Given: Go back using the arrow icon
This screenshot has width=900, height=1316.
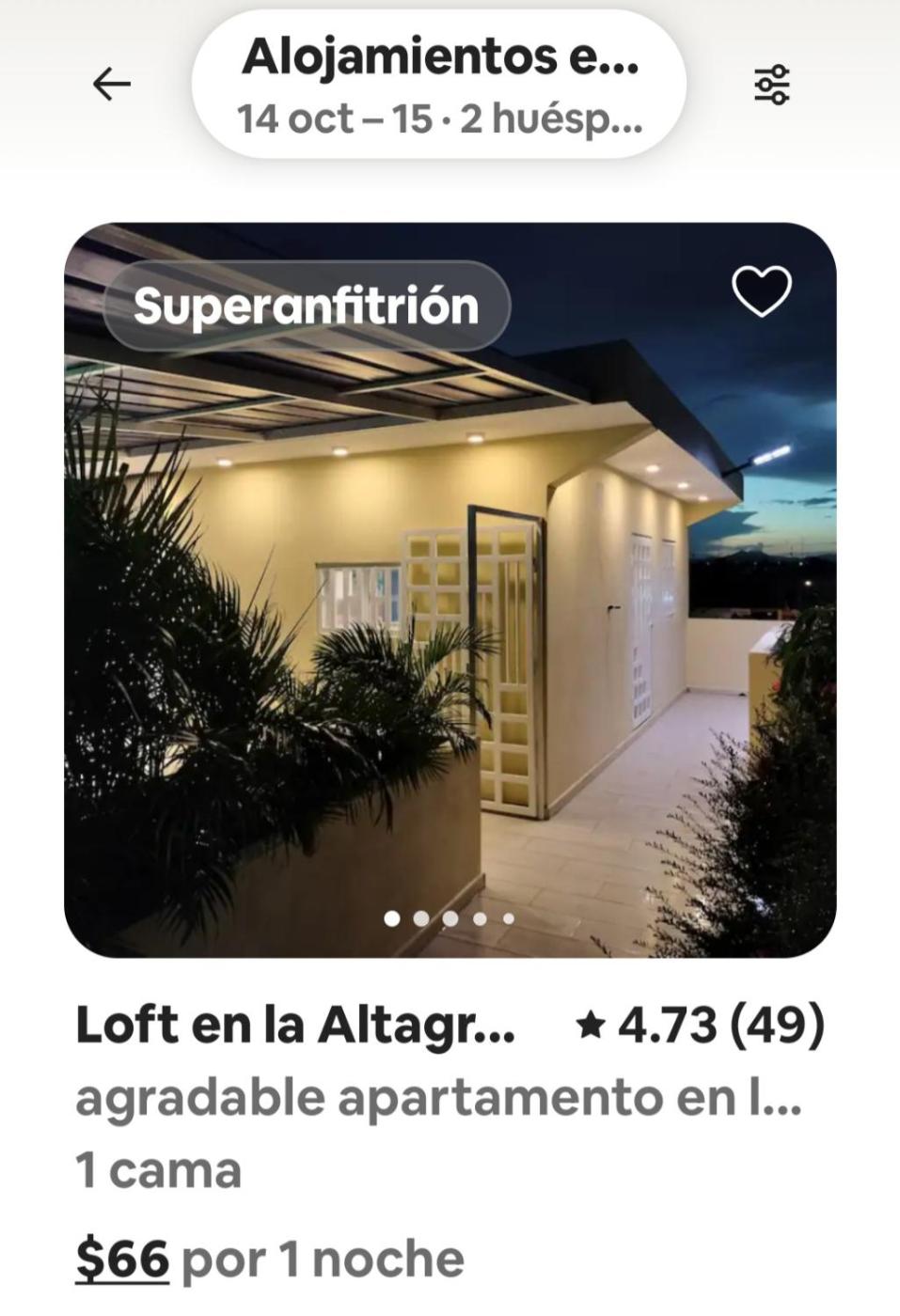Looking at the screenshot, I should (x=111, y=85).
